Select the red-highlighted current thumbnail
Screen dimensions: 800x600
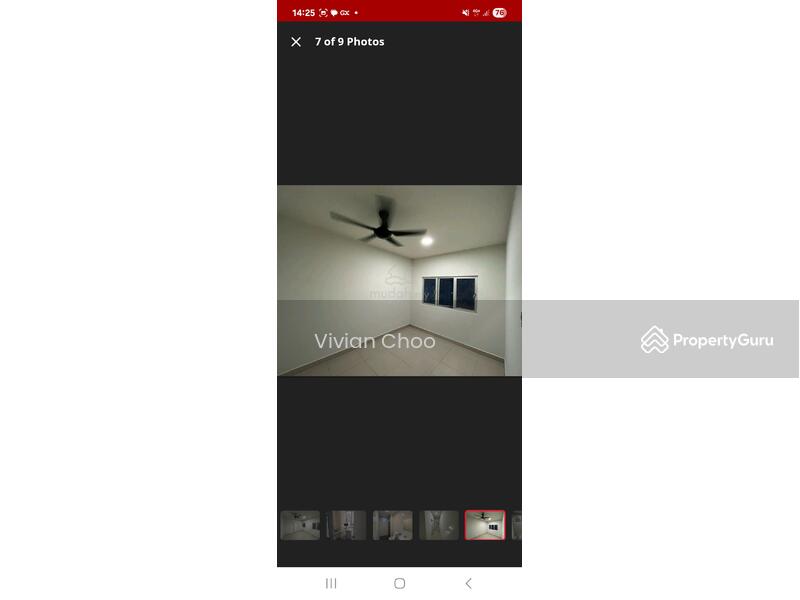point(485,525)
